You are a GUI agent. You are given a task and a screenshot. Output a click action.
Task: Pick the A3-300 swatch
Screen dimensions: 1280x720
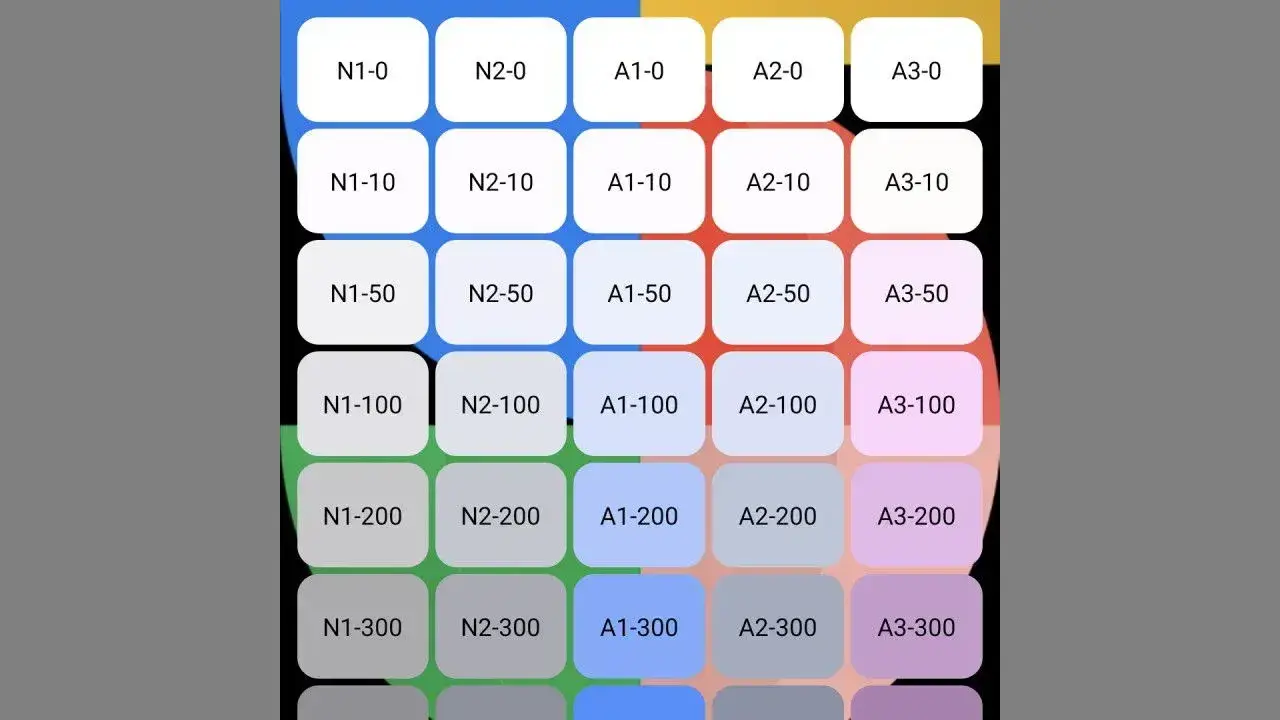coord(916,627)
